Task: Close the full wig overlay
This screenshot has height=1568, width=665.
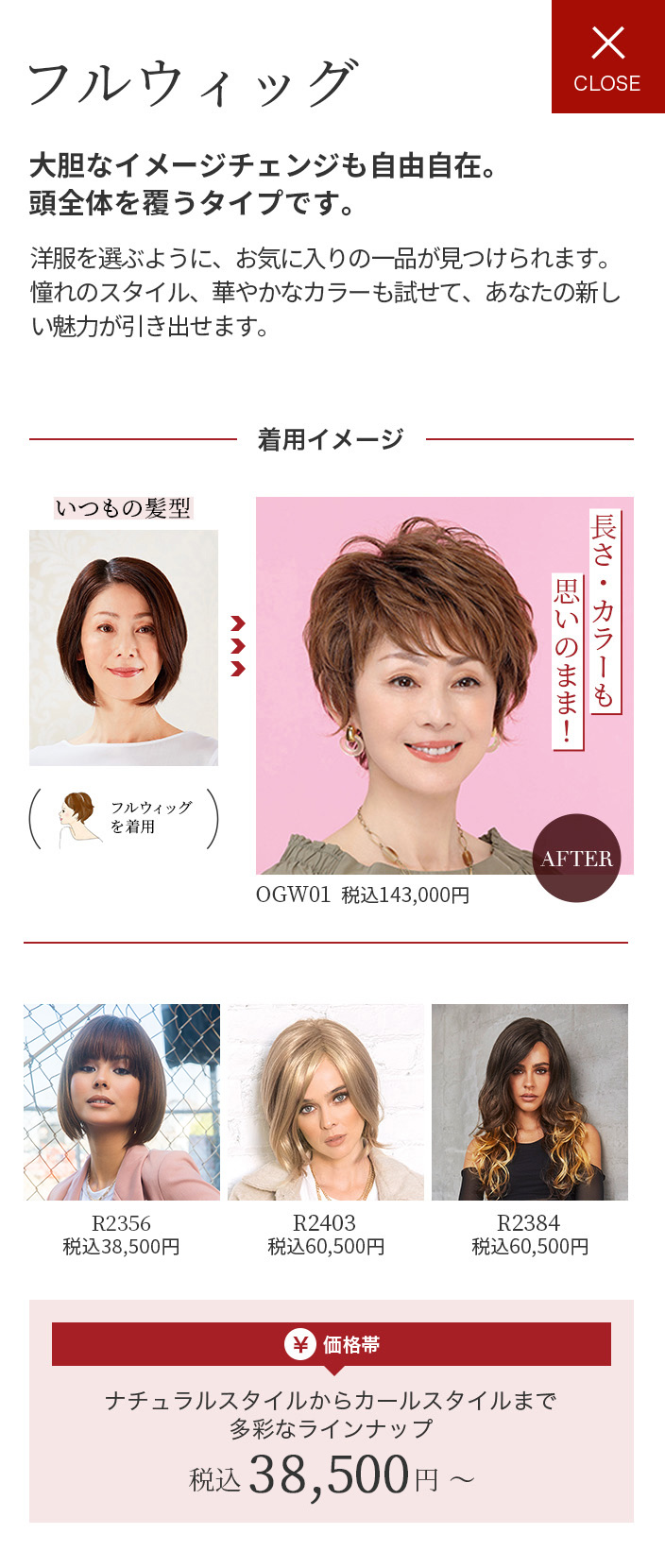Action: click(607, 58)
